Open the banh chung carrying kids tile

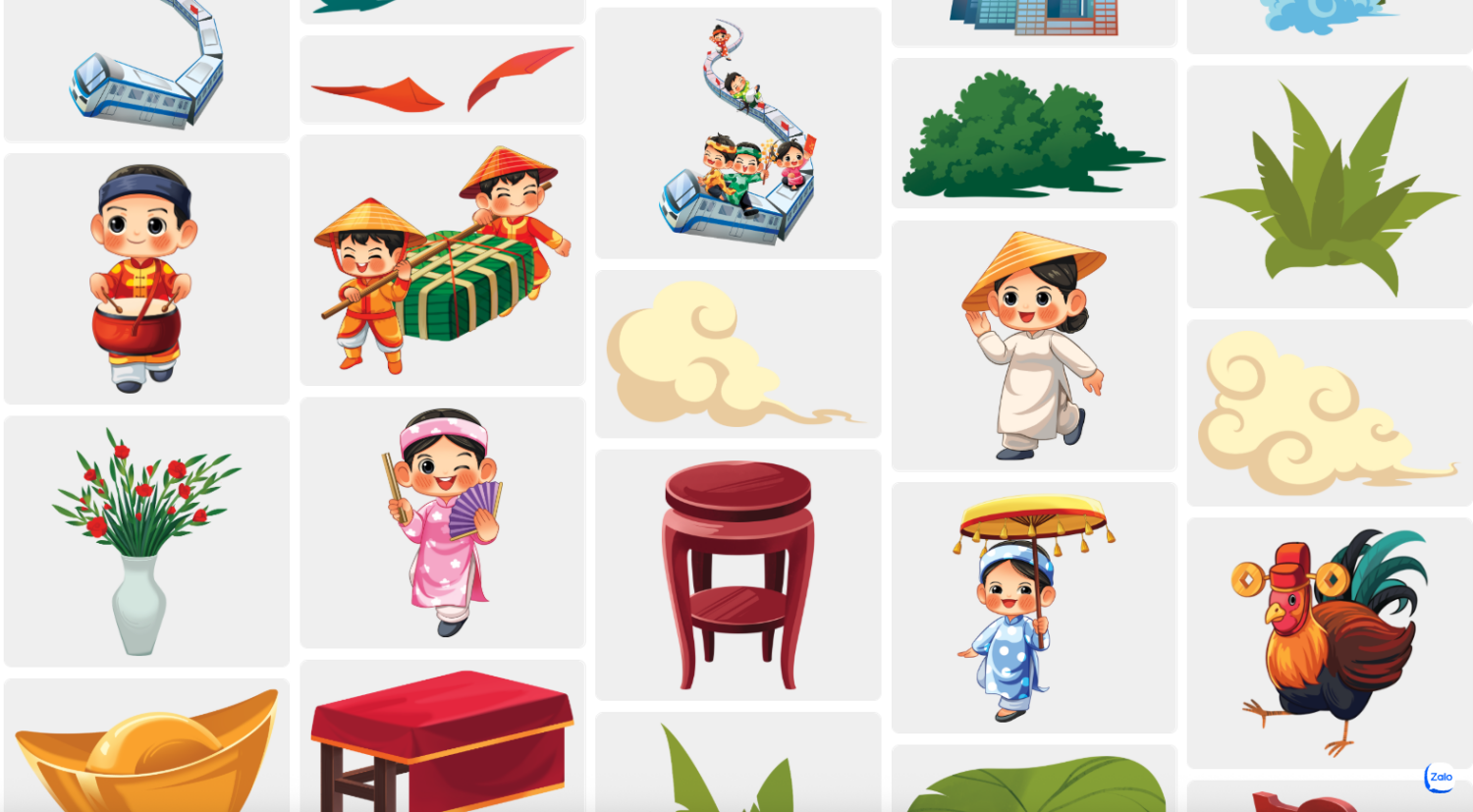442,260
